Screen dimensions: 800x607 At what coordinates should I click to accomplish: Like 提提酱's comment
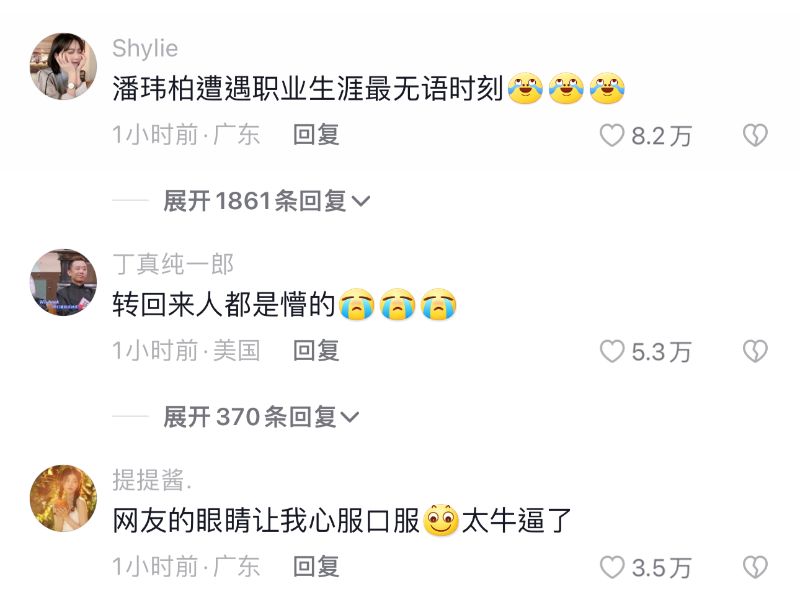611,568
